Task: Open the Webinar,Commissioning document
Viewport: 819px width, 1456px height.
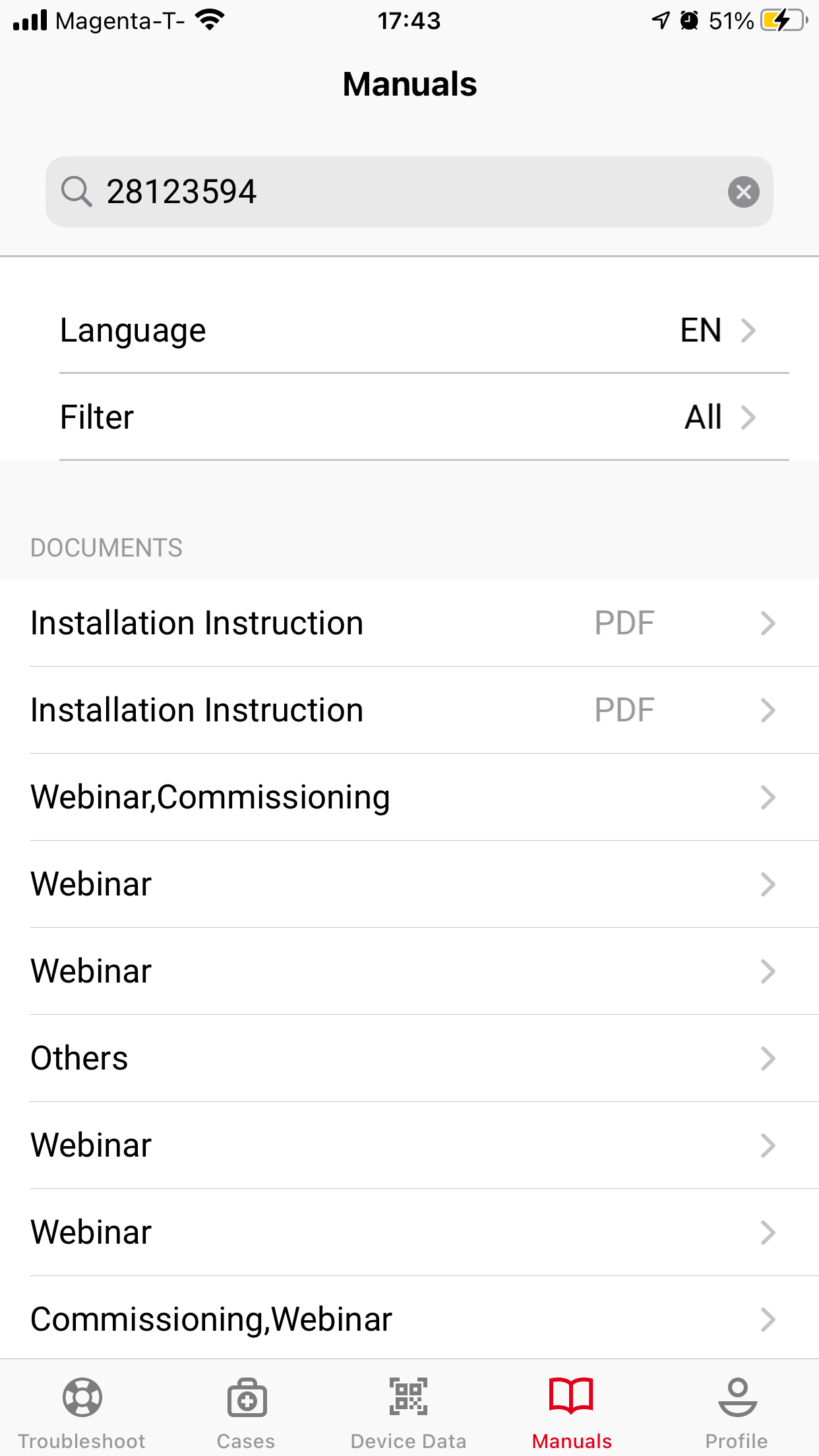Action: point(210,797)
